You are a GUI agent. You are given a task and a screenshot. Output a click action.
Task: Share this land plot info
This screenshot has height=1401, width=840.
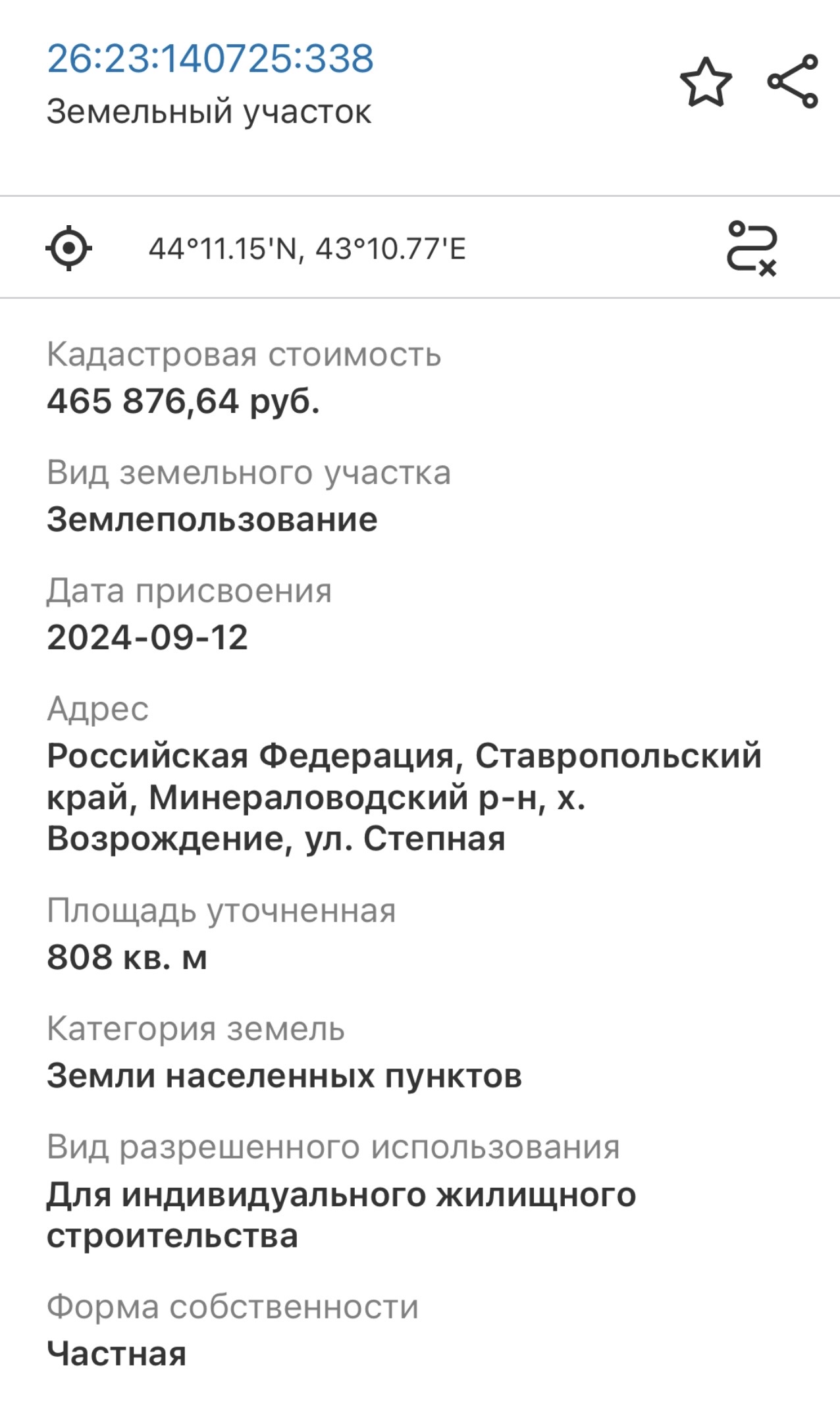coord(793,82)
